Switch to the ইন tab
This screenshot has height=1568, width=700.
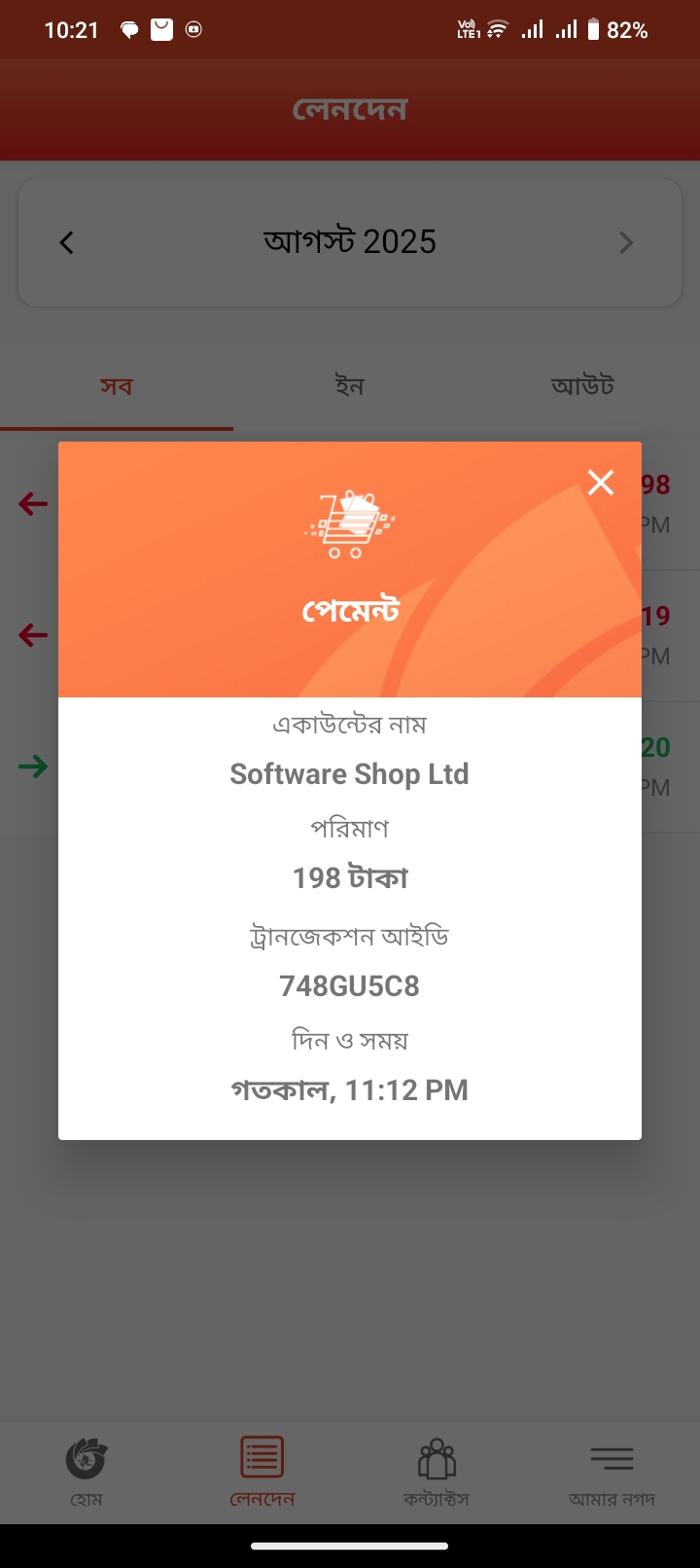[349, 386]
